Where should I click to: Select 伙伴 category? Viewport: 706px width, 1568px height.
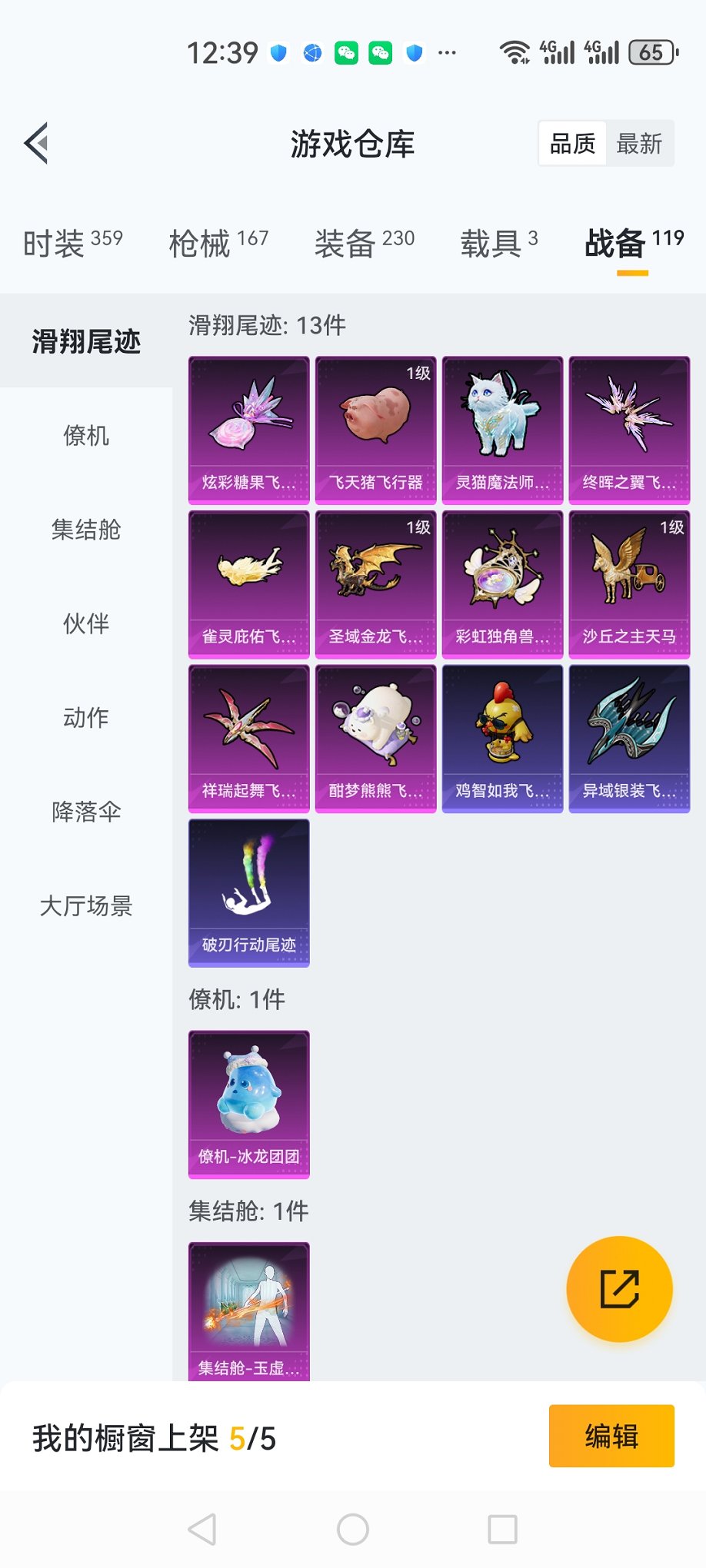click(x=86, y=623)
